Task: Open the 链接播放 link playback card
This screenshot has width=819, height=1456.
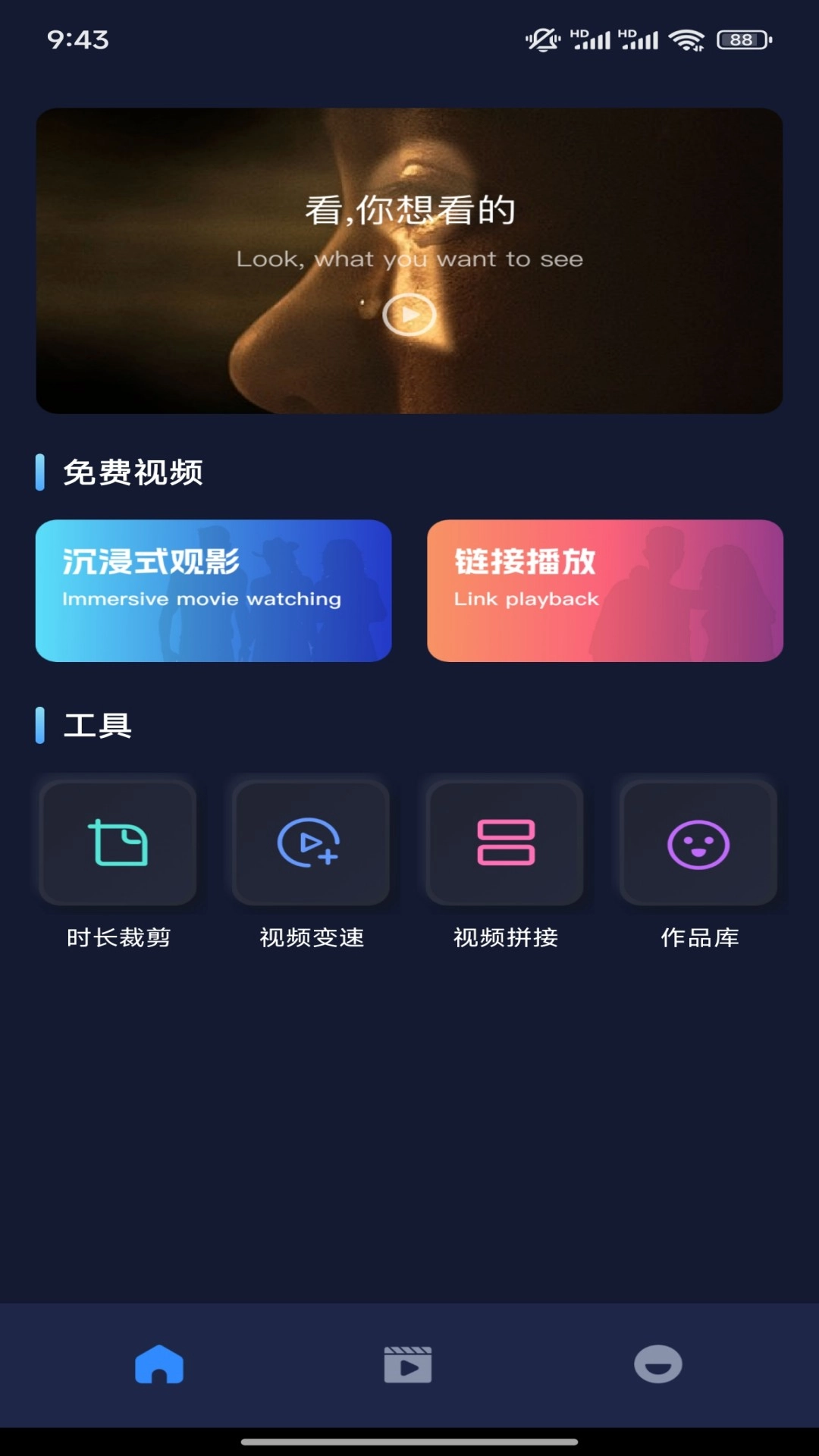Action: pyautogui.click(x=604, y=591)
